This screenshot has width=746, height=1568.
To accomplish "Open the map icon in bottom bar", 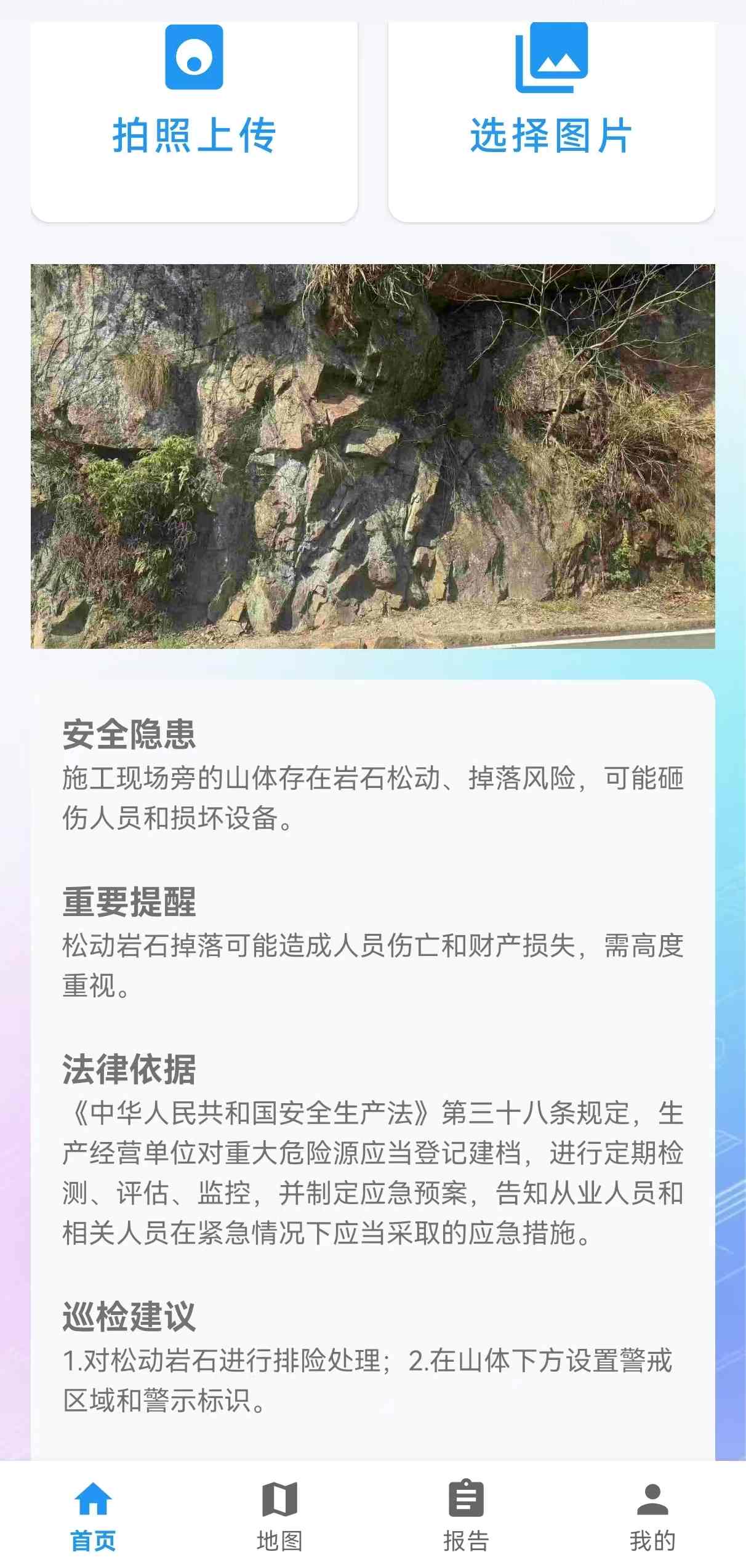I will pyautogui.click(x=280, y=1499).
